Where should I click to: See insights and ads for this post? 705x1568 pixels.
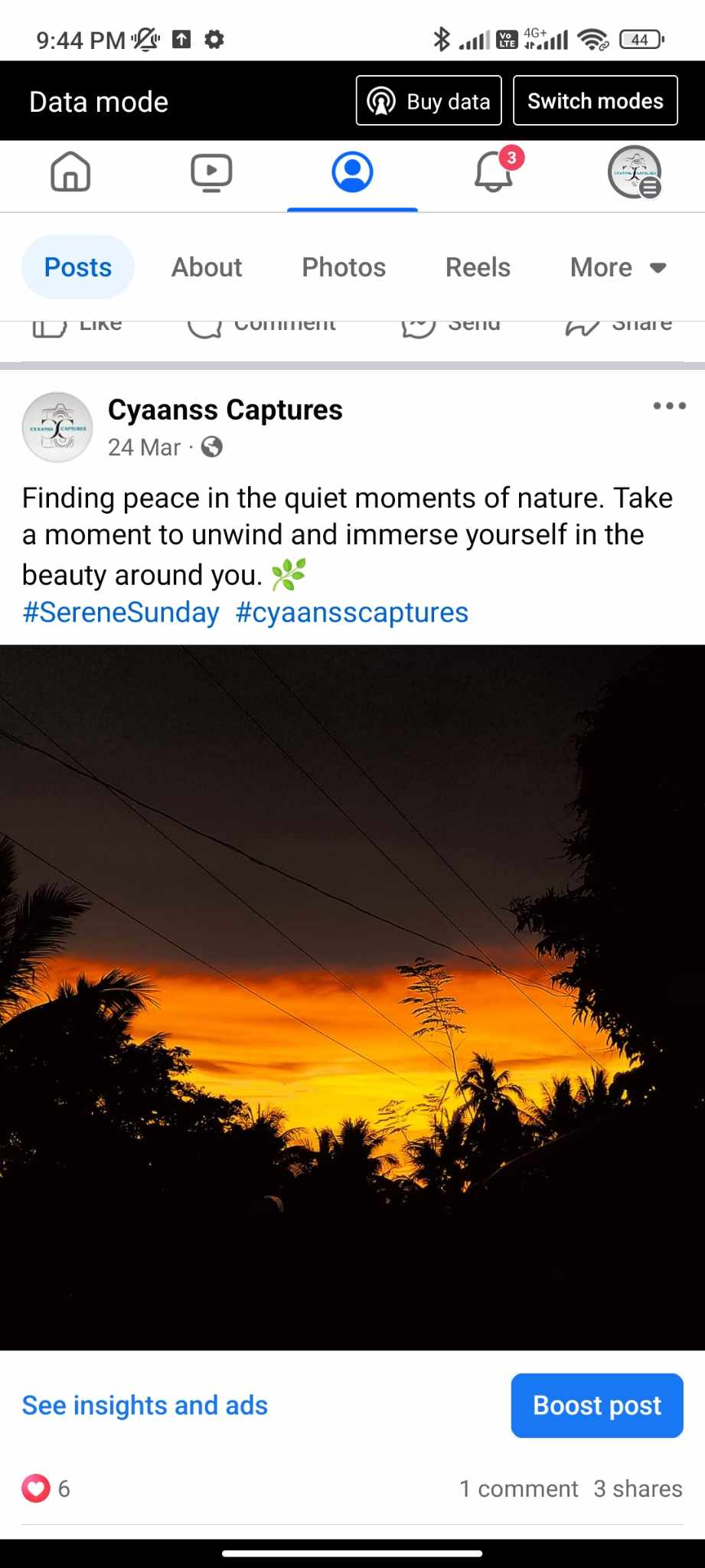(145, 1406)
